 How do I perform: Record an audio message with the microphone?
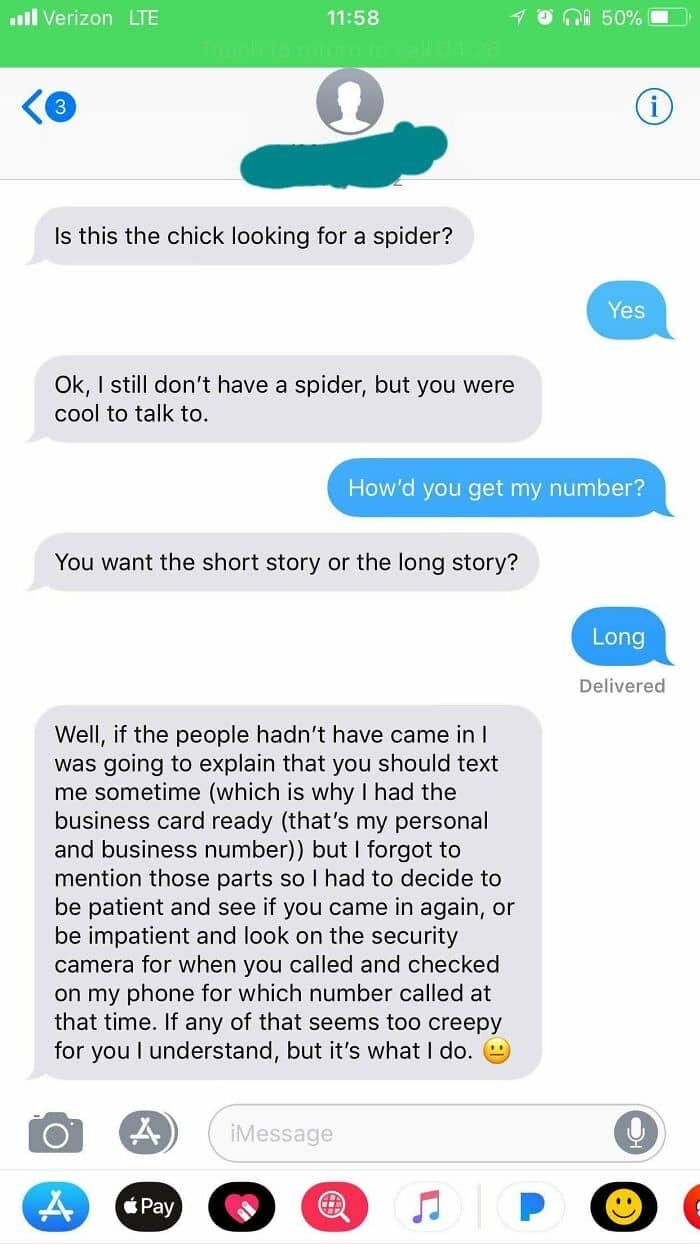634,1133
